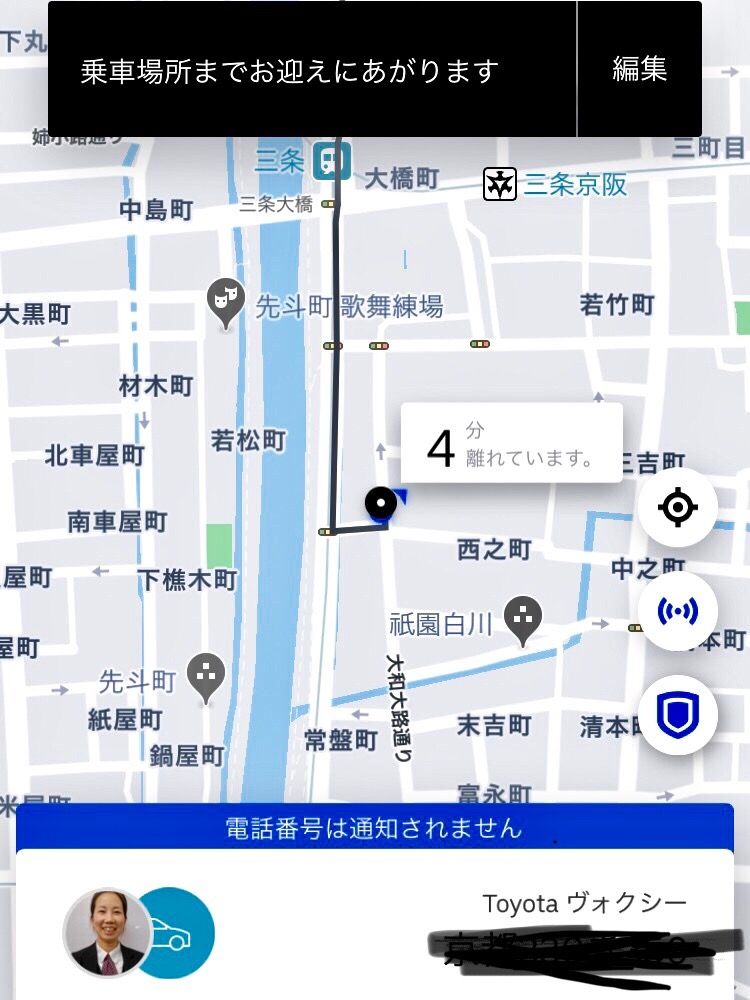View the driver's profile photo
The width and height of the screenshot is (750, 1000).
click(107, 932)
